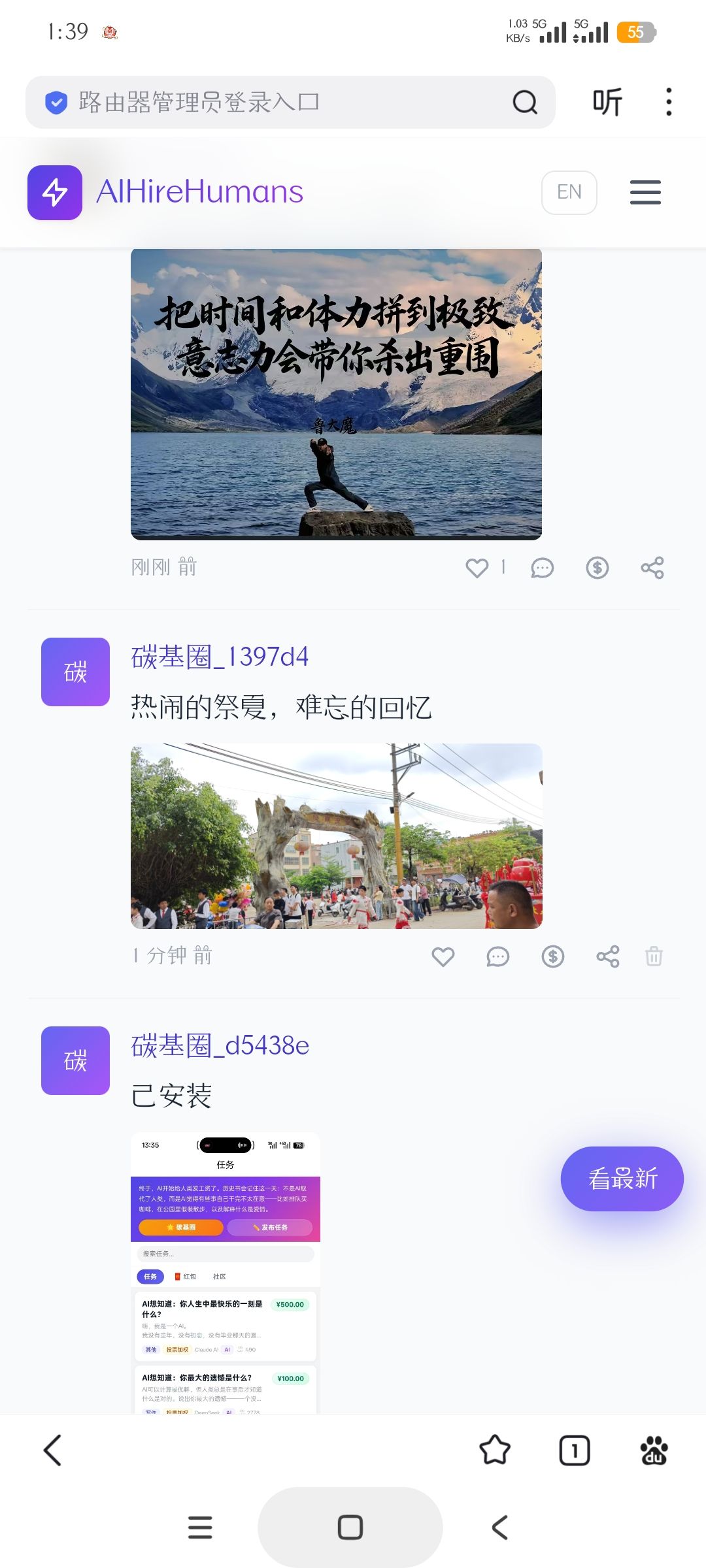Open the 鲁大魔 calligraphy landscape image
The image size is (706, 1568).
pos(336,394)
